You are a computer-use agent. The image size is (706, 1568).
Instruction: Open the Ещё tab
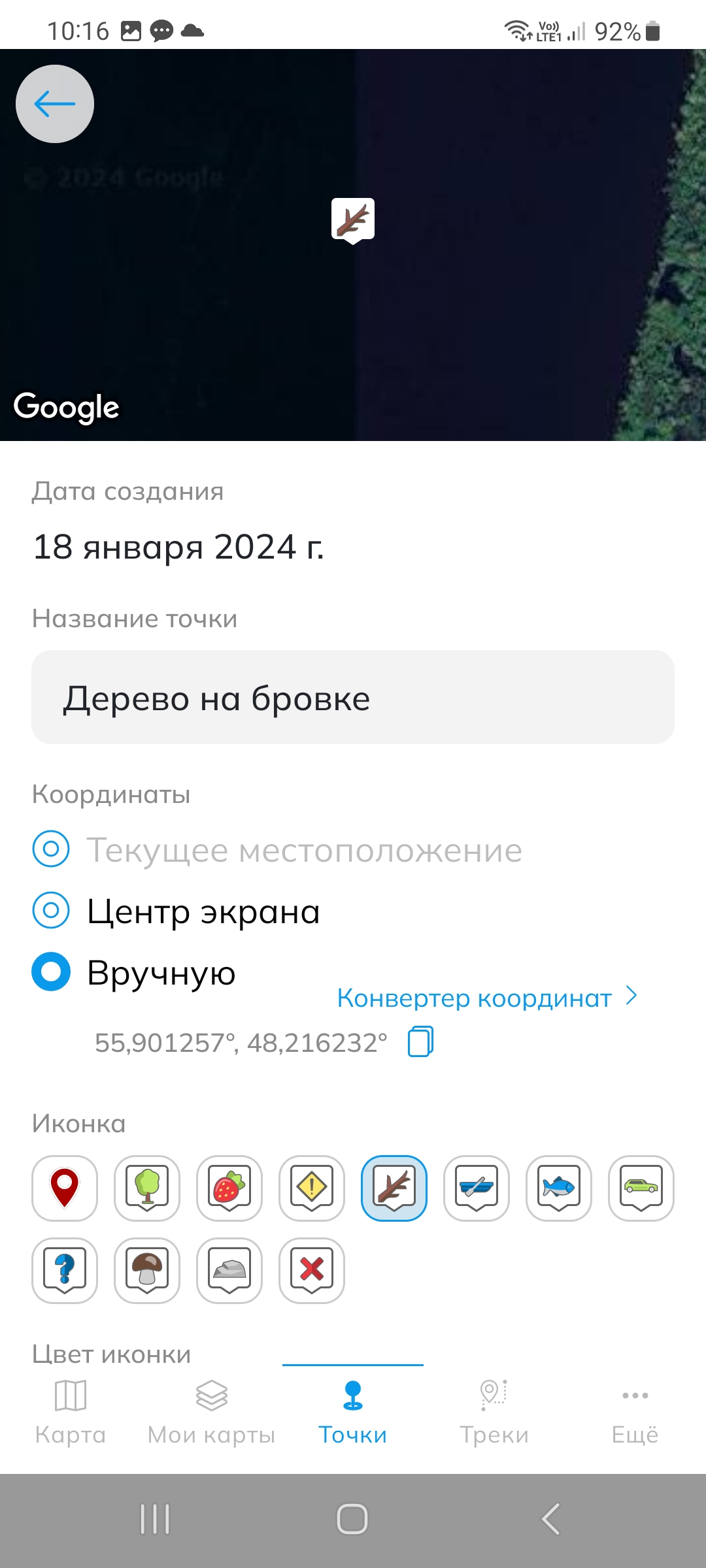[x=635, y=1413]
